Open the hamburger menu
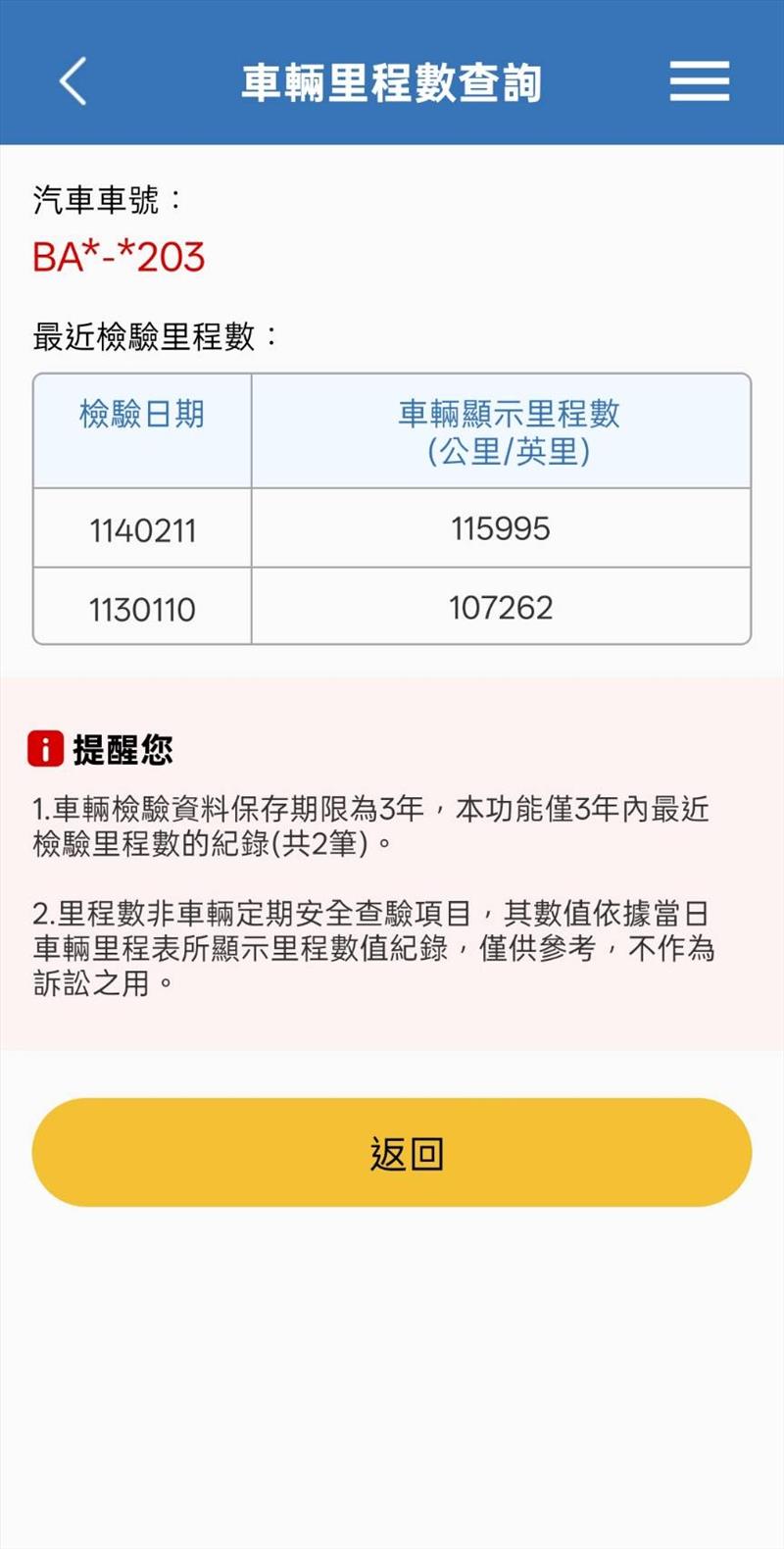Image resolution: width=784 pixels, height=1549 pixels. tap(699, 81)
